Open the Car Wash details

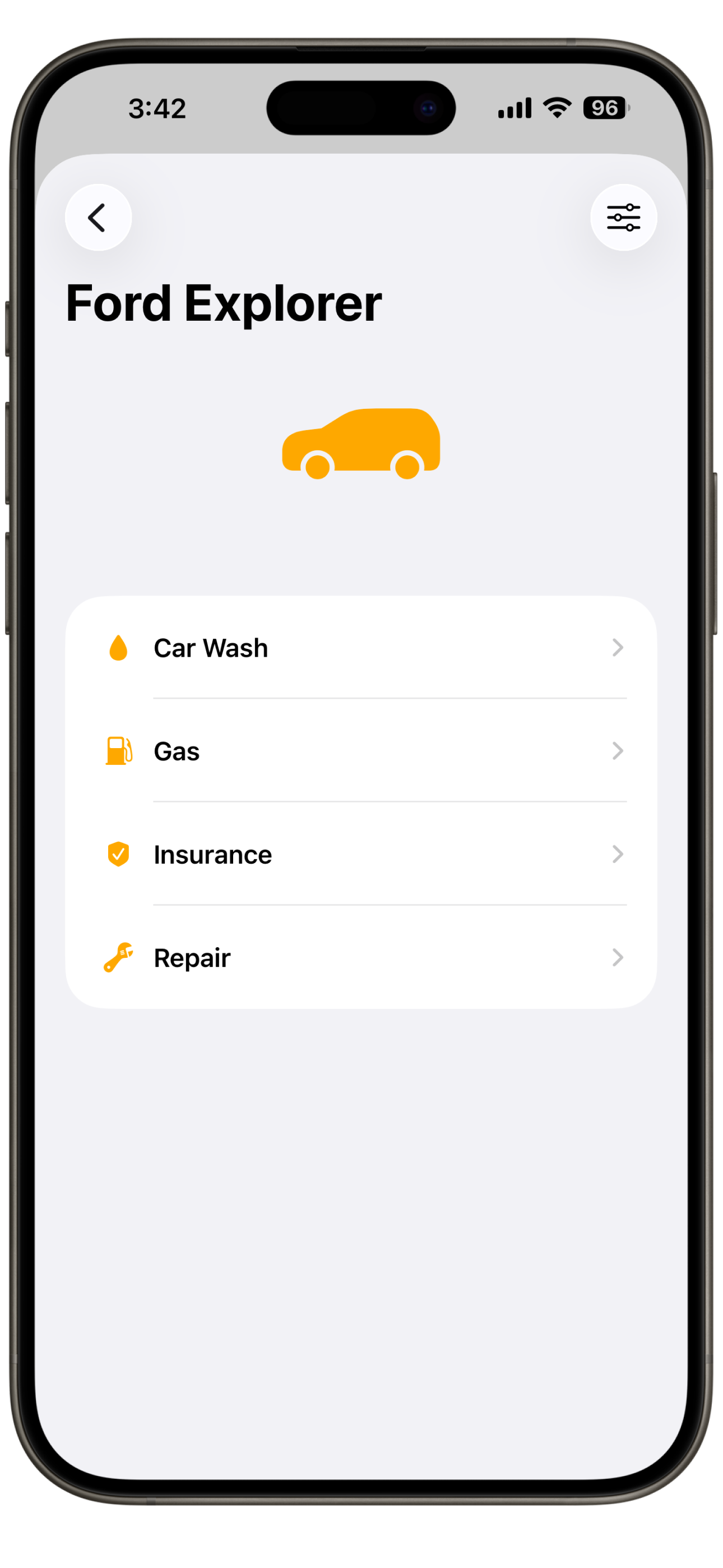coord(211,648)
